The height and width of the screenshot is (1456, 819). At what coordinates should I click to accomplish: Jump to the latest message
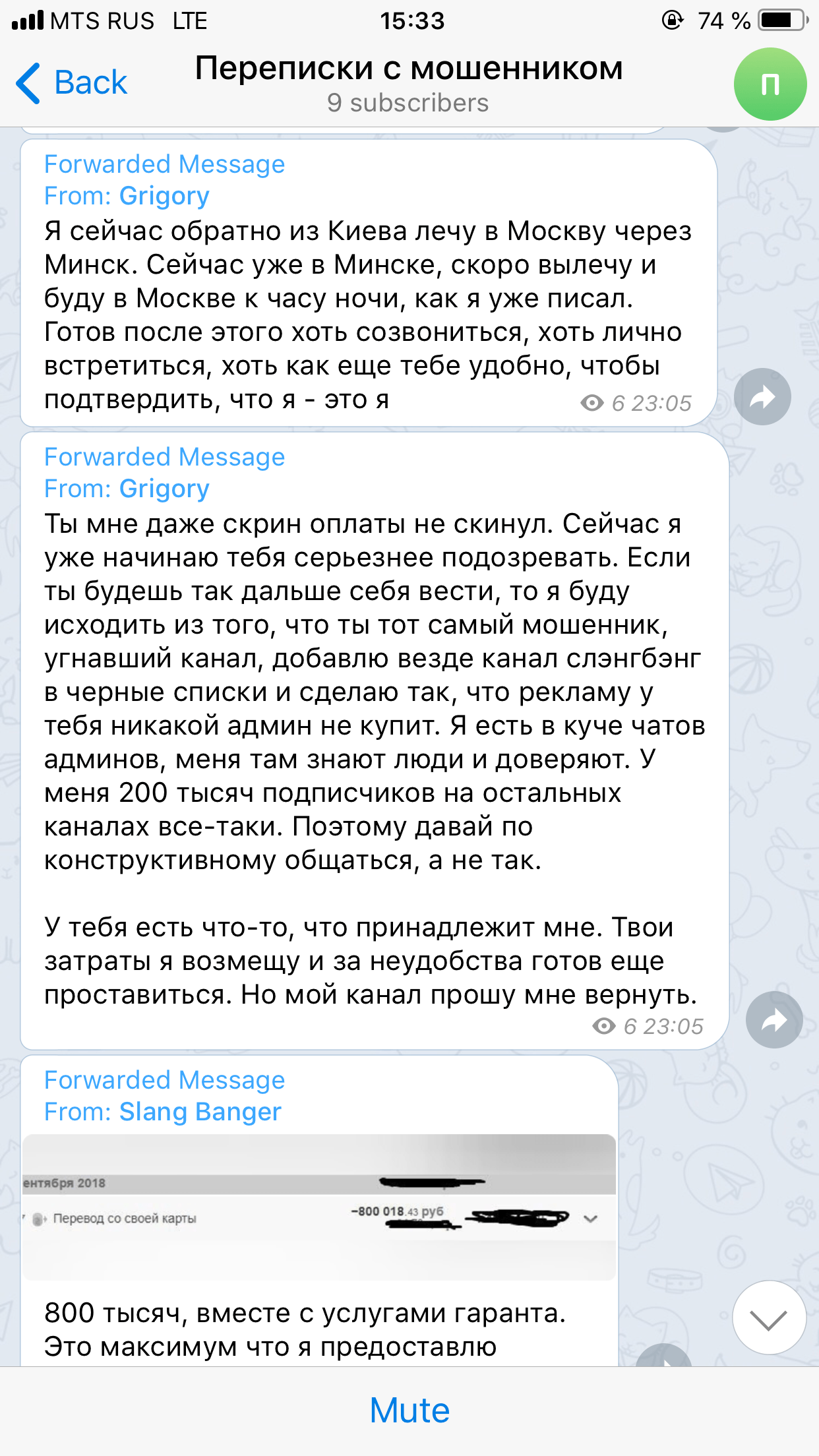point(769,1319)
